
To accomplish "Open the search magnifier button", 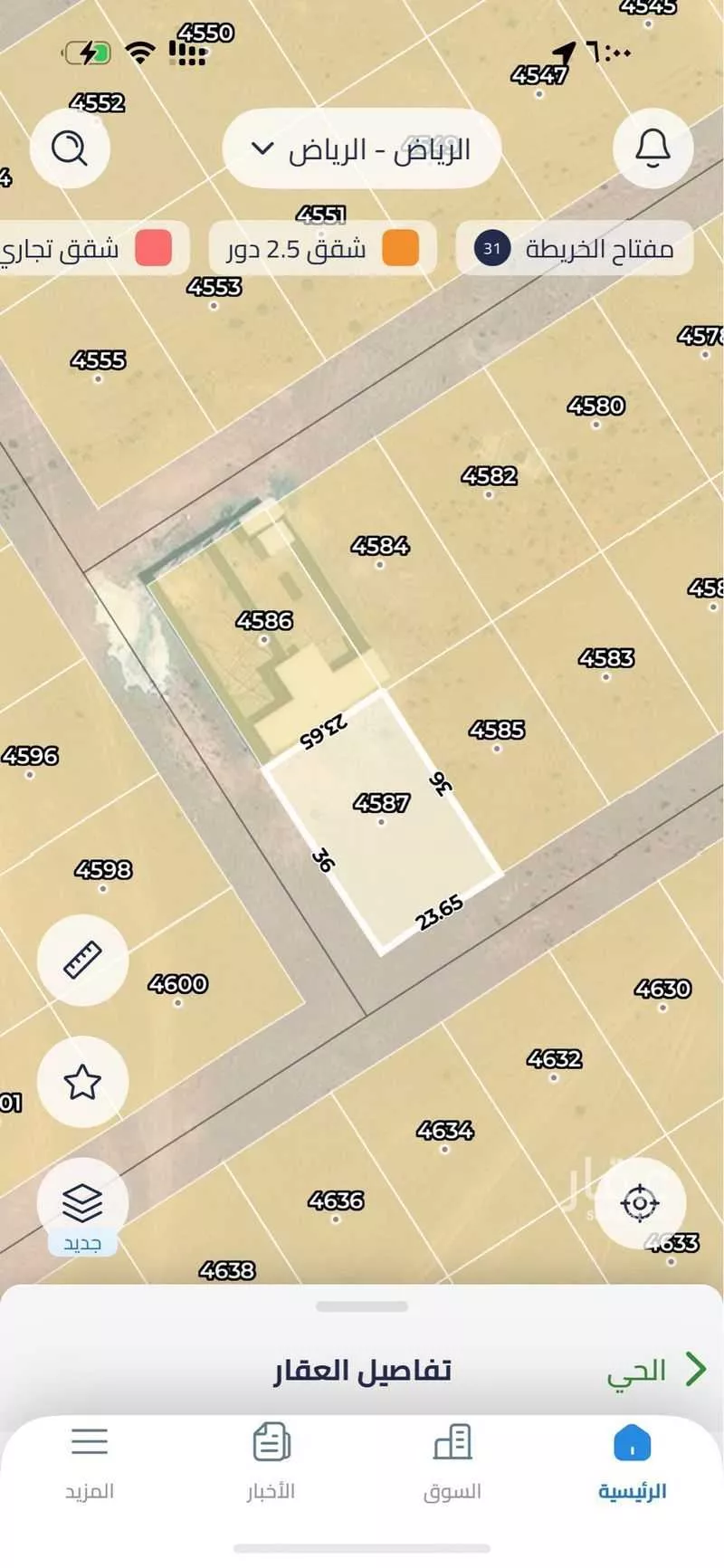I will pyautogui.click(x=70, y=148).
